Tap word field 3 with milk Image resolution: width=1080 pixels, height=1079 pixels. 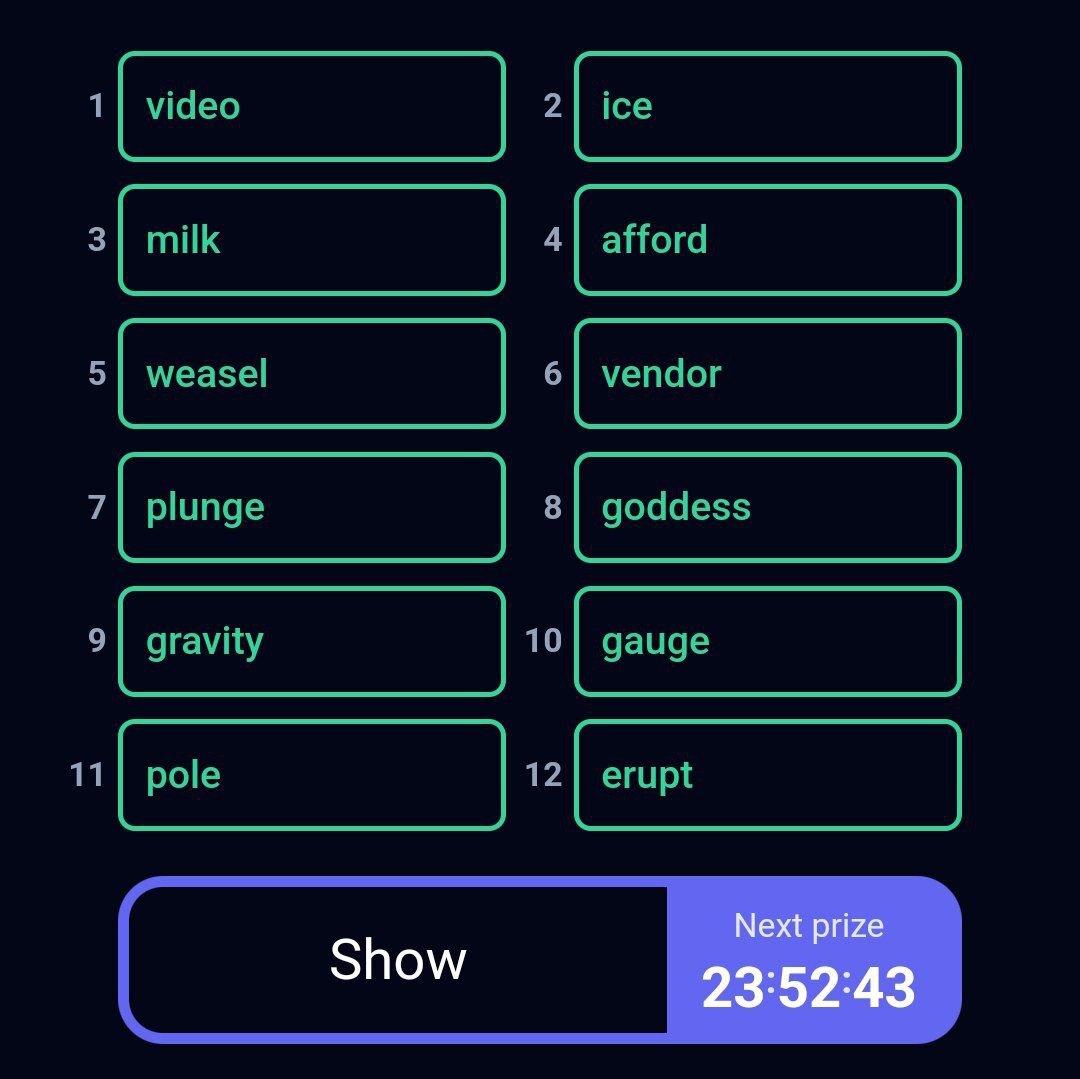tap(311, 240)
